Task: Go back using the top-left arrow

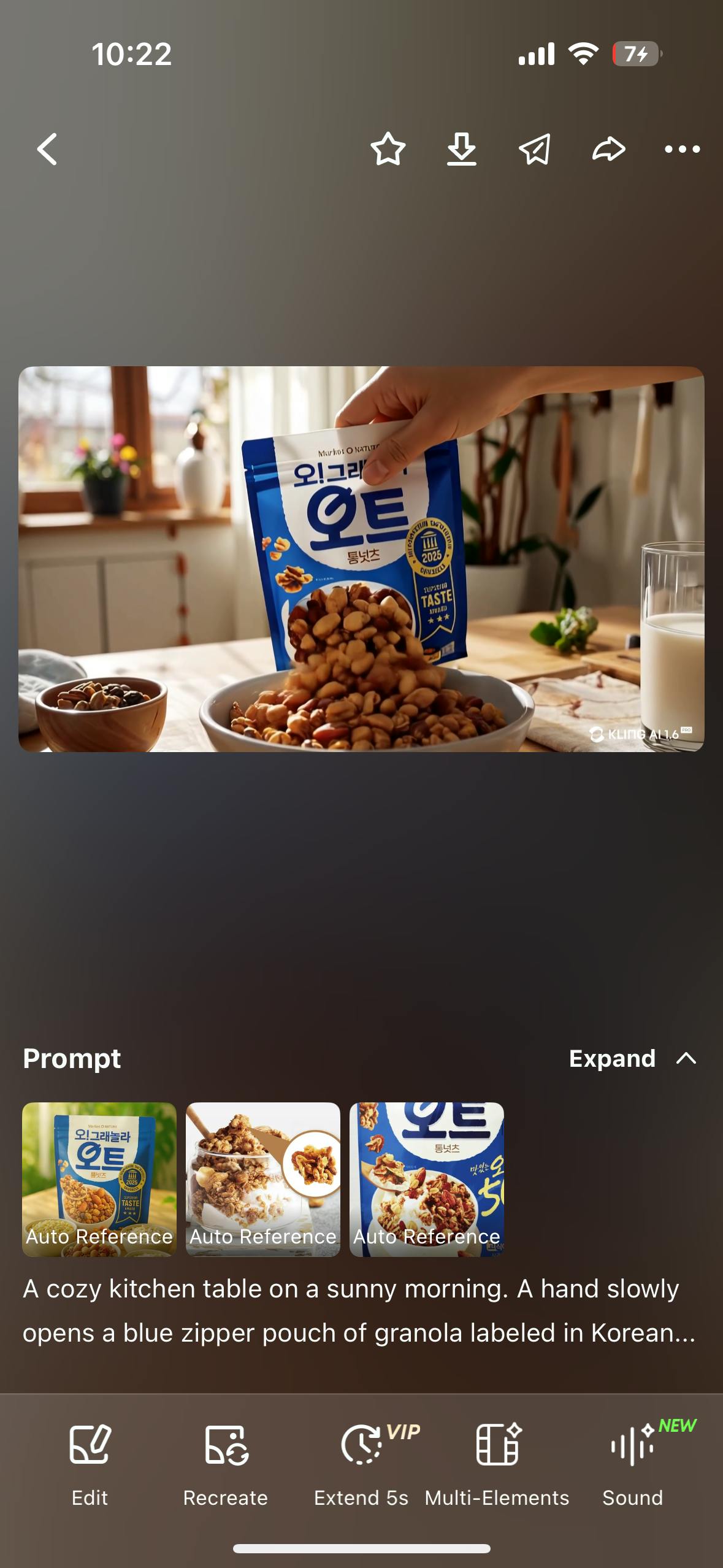Action: click(x=47, y=149)
